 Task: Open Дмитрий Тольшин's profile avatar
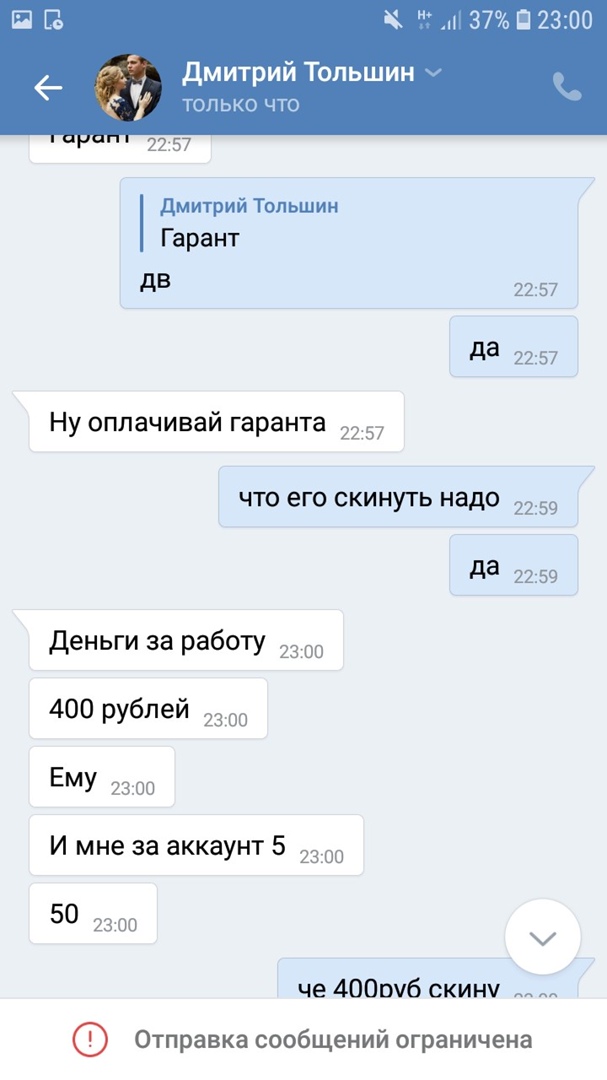pos(128,88)
